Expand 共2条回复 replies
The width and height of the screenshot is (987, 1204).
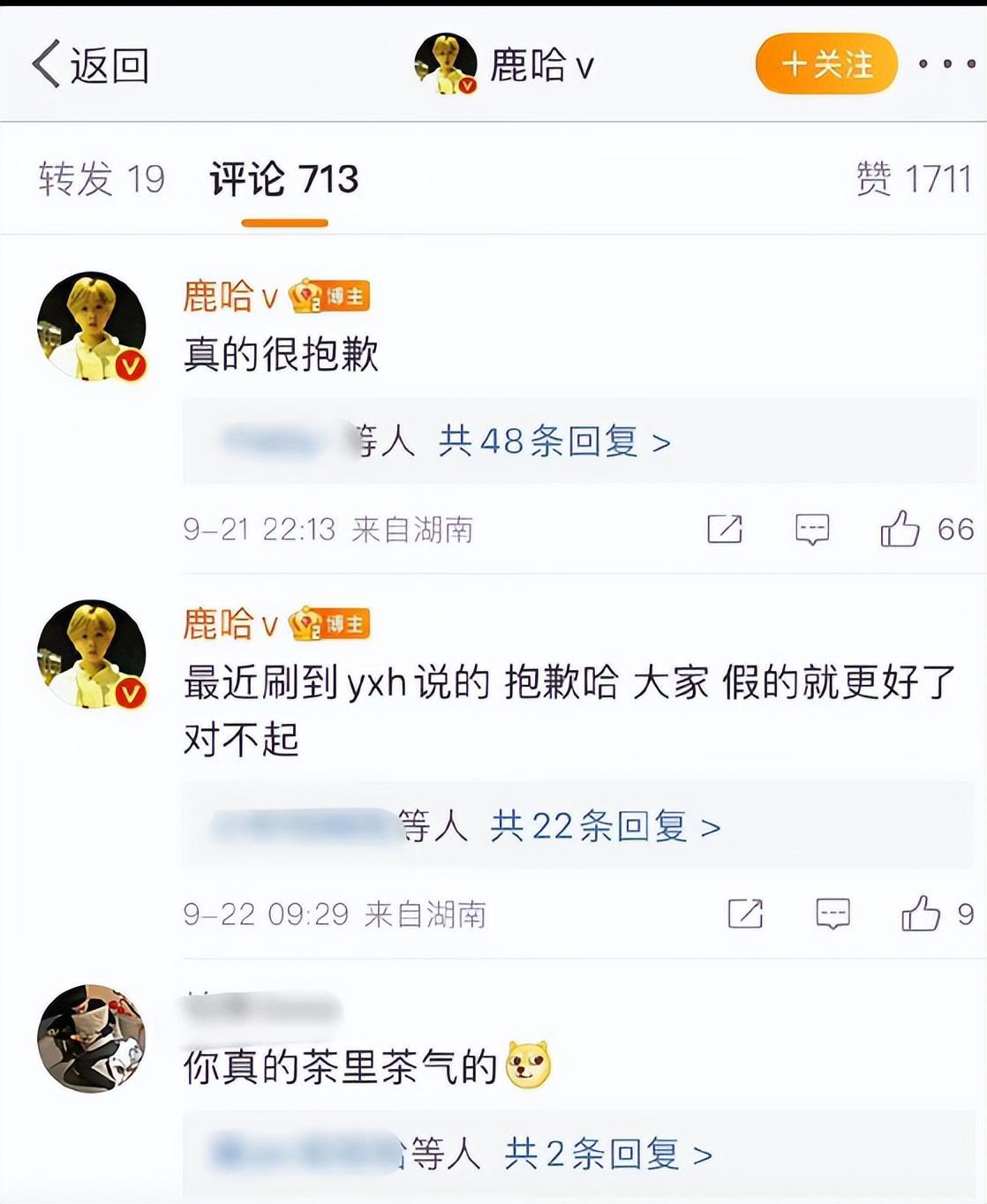click(607, 1154)
